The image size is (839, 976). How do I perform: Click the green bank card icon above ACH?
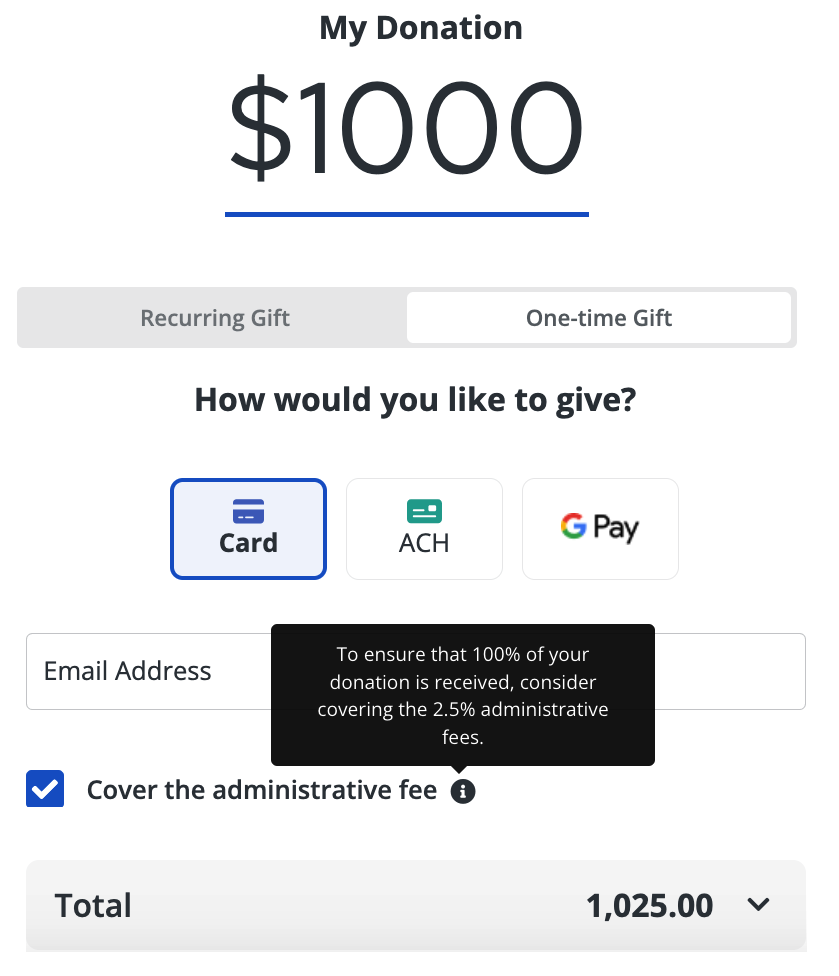(424, 510)
